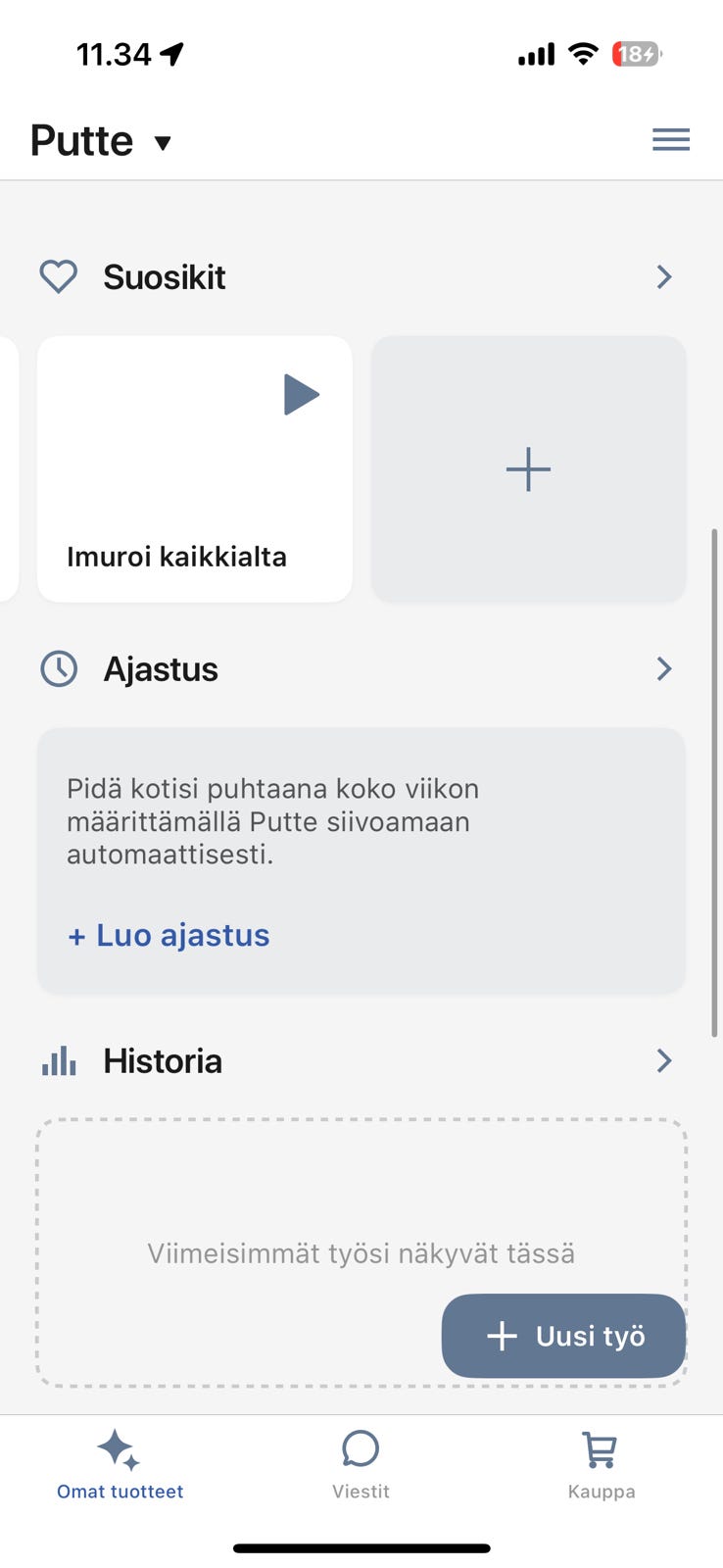This screenshot has width=723, height=1568.
Task: Select the Suosikit heart icon
Action: [58, 276]
